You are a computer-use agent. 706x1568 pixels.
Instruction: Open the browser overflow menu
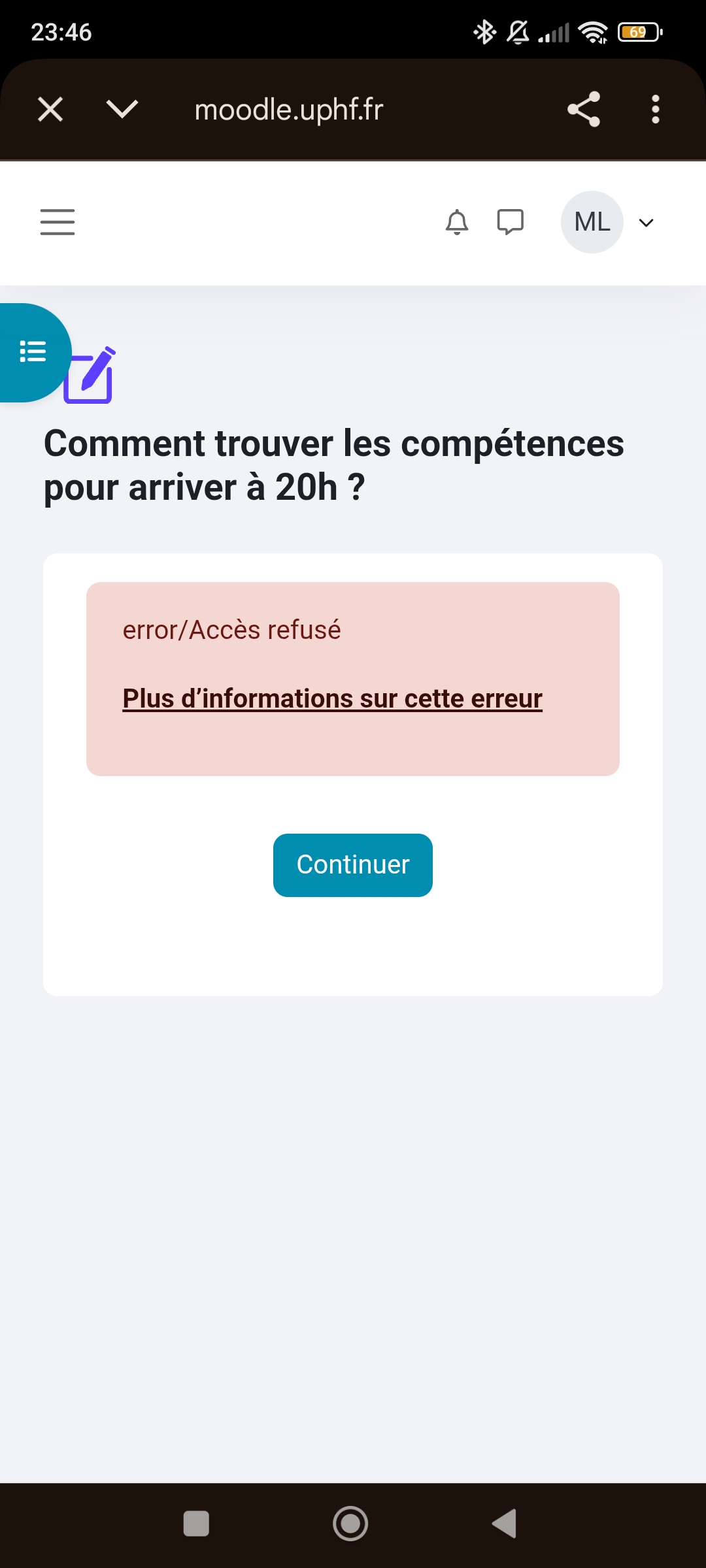pyautogui.click(x=655, y=109)
